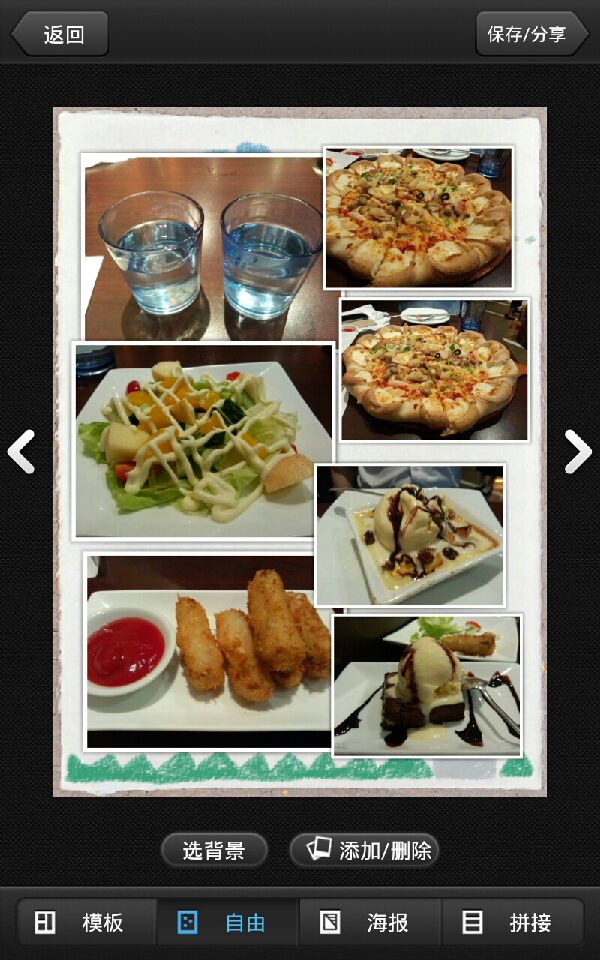Go to the next layout with the right arrow
Viewport: 600px width, 960px height.
[x=578, y=452]
